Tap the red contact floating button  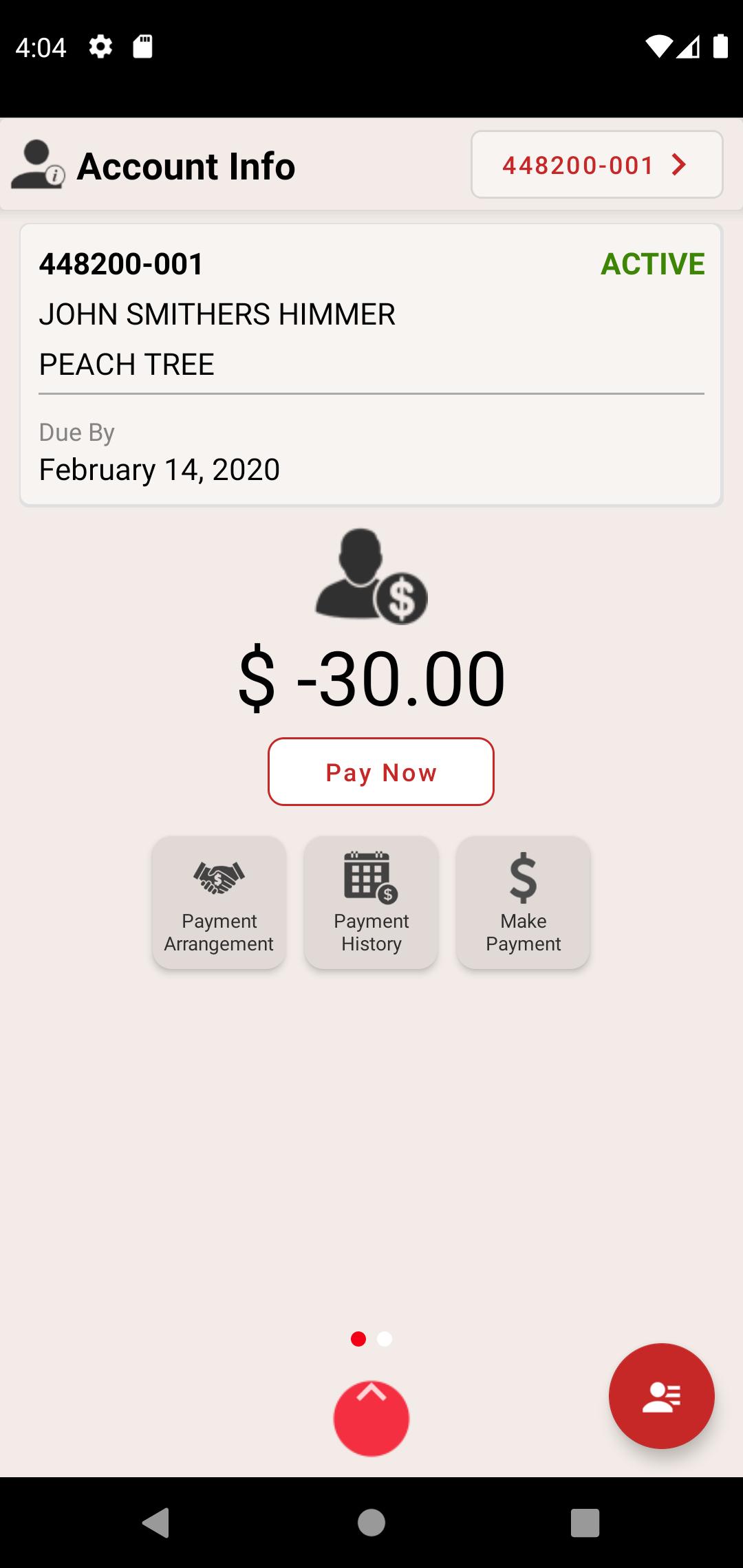(x=662, y=1396)
